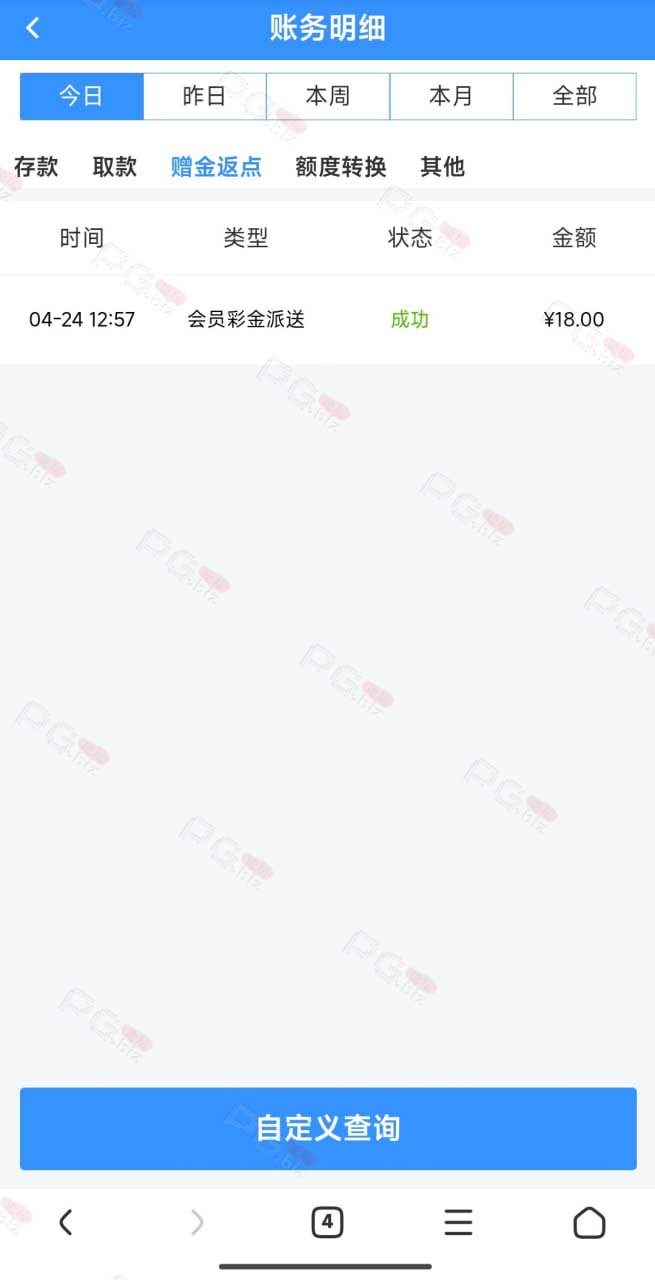Open the 存款 category
The width and height of the screenshot is (655, 1280).
36,167
